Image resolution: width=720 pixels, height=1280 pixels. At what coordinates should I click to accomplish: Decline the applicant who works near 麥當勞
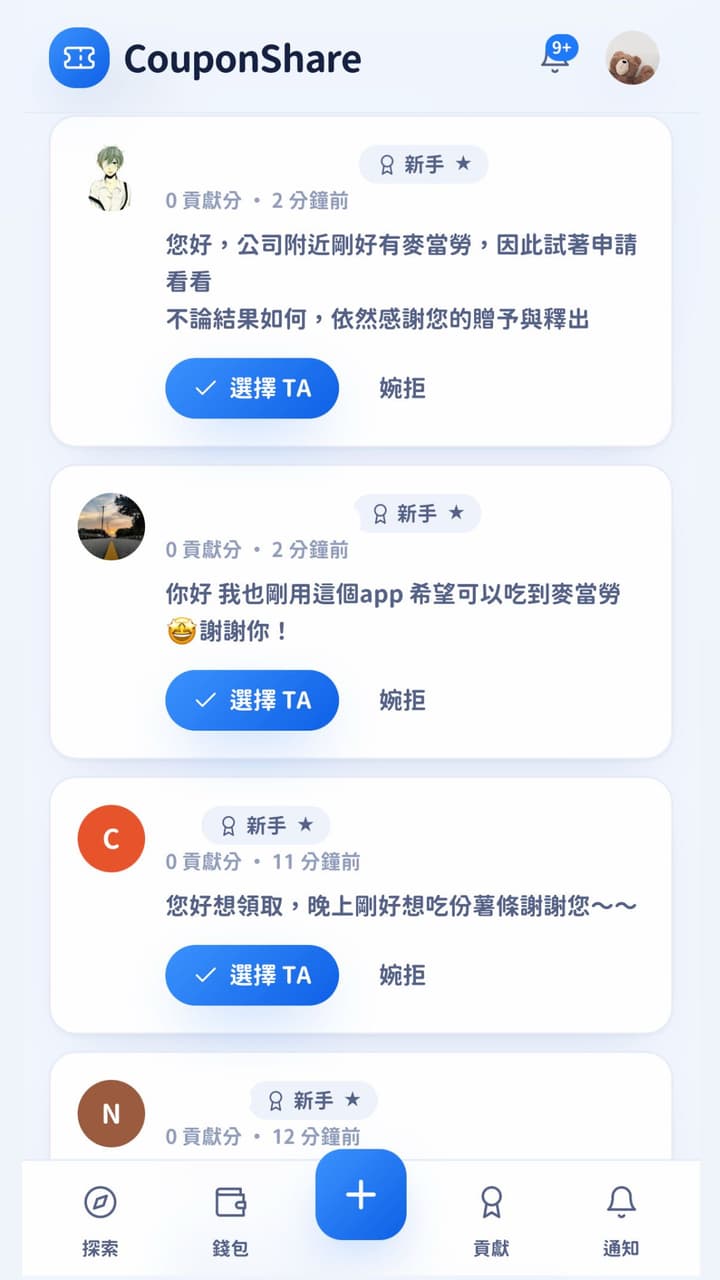[402, 388]
